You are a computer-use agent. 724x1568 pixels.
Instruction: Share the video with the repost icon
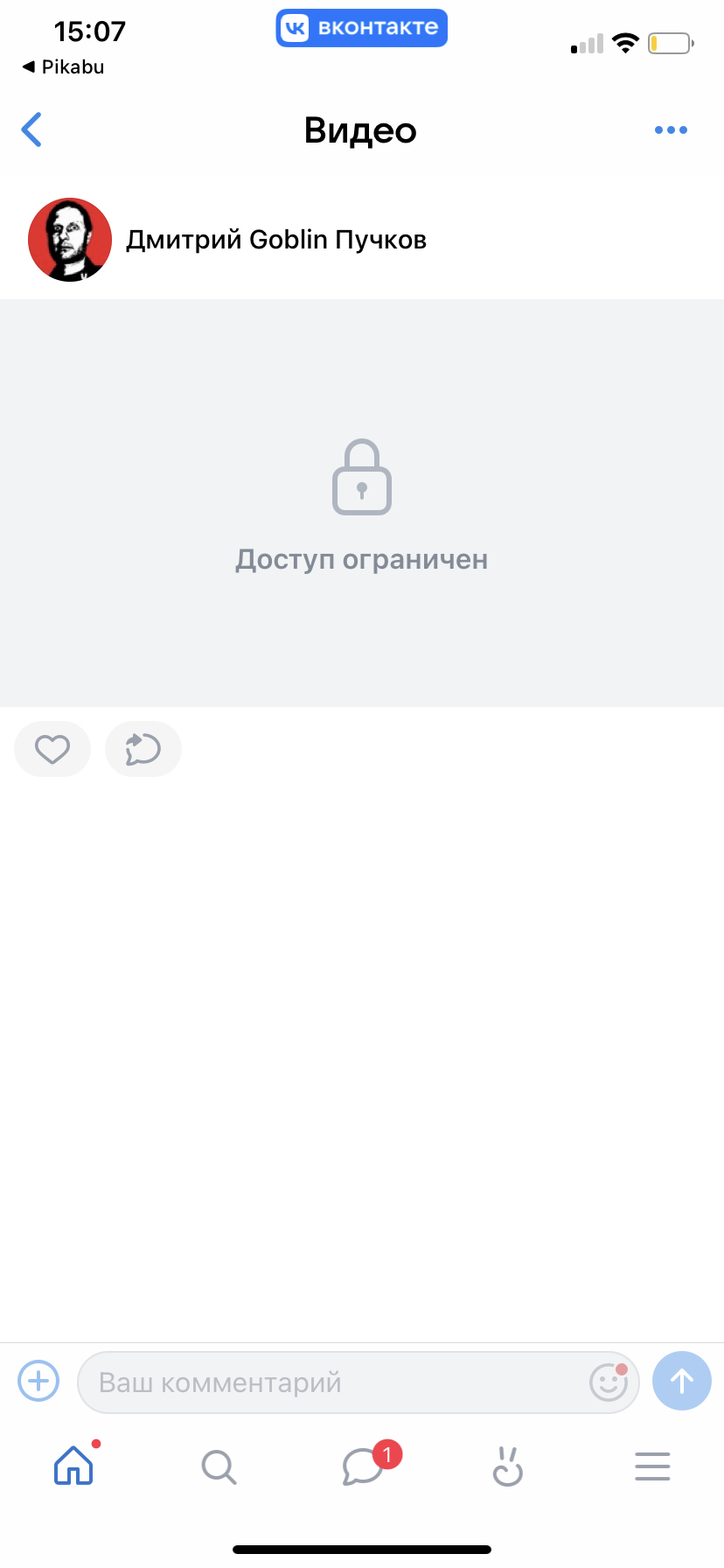pos(143,749)
